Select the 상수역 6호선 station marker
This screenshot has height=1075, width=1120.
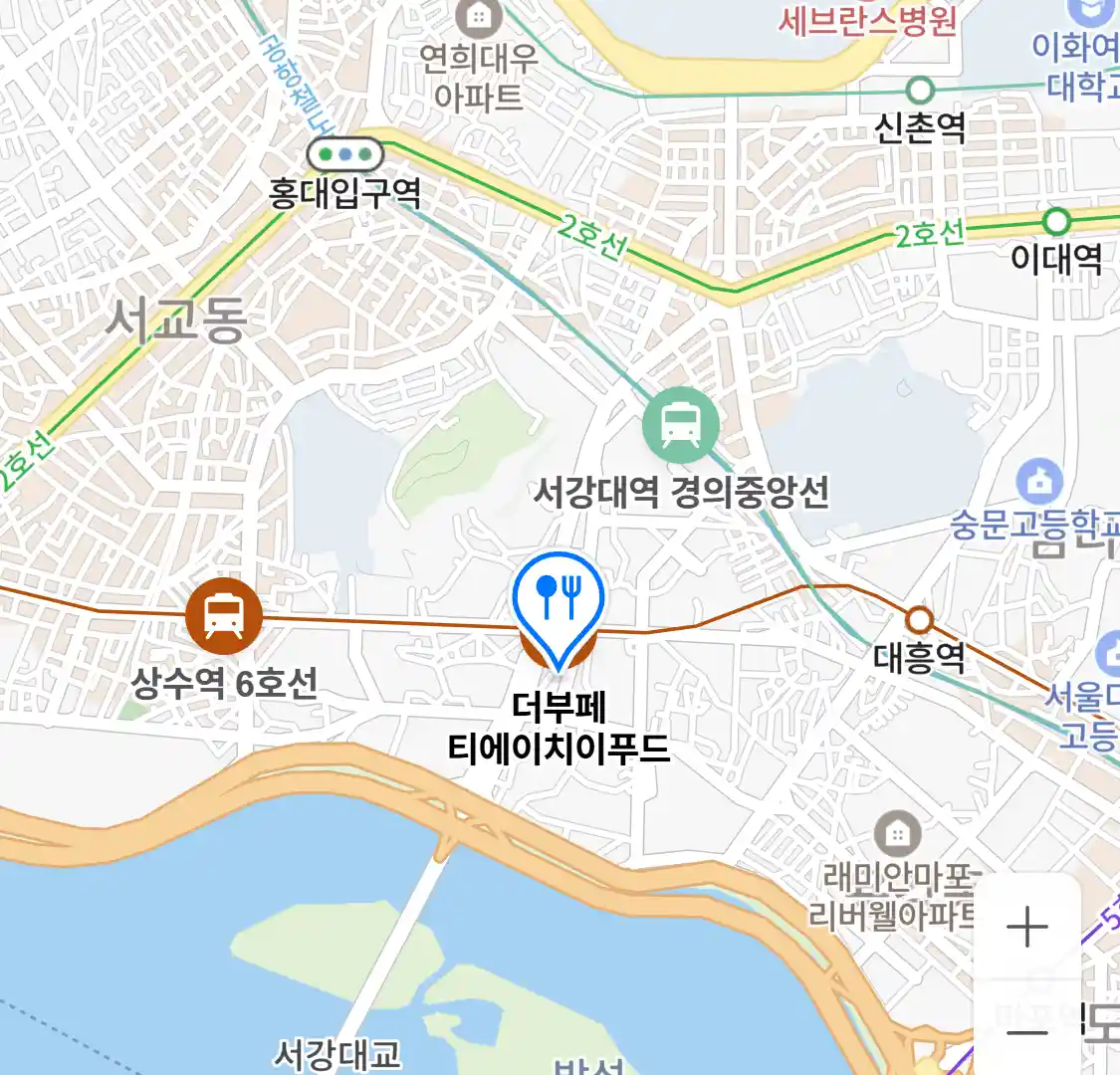point(224,616)
